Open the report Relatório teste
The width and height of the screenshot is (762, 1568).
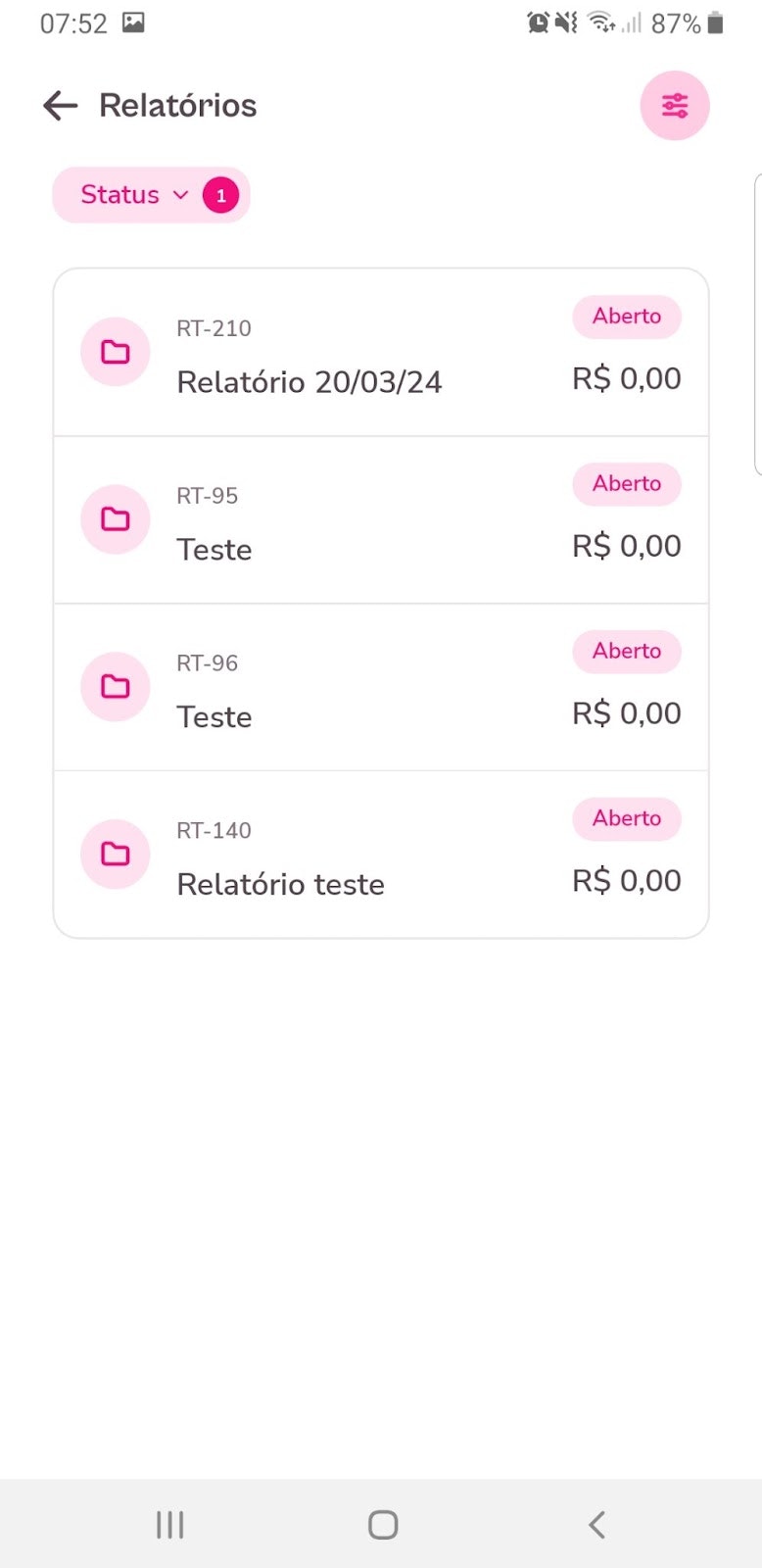pyautogui.click(x=280, y=884)
